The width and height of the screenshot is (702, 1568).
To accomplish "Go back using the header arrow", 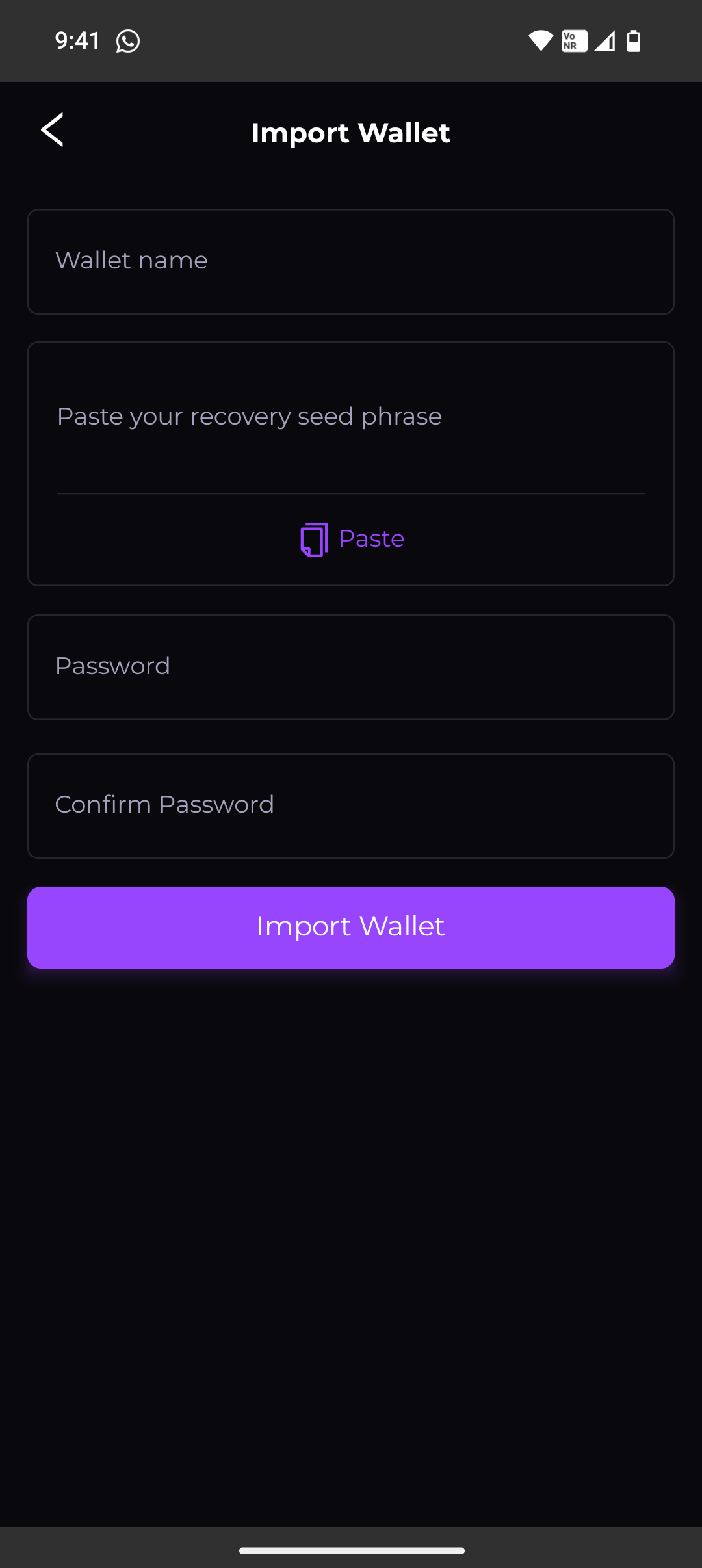I will pos(53,130).
